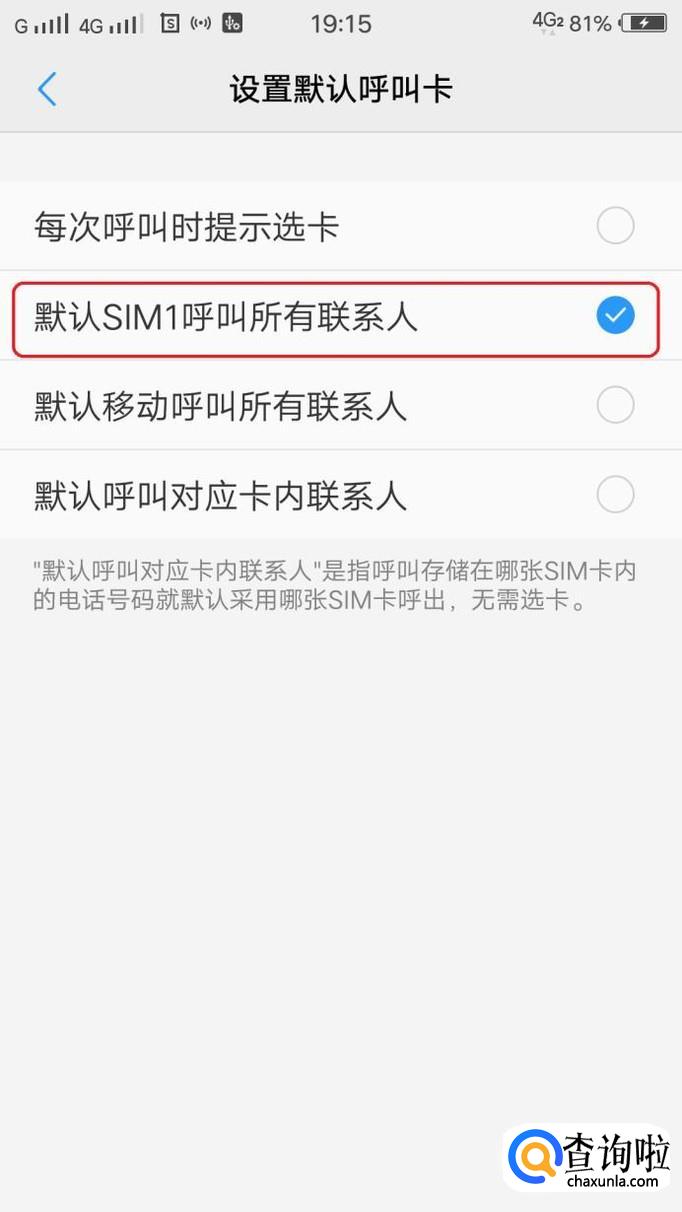Select 默认移动呼叫所有联系人 option

(615, 405)
